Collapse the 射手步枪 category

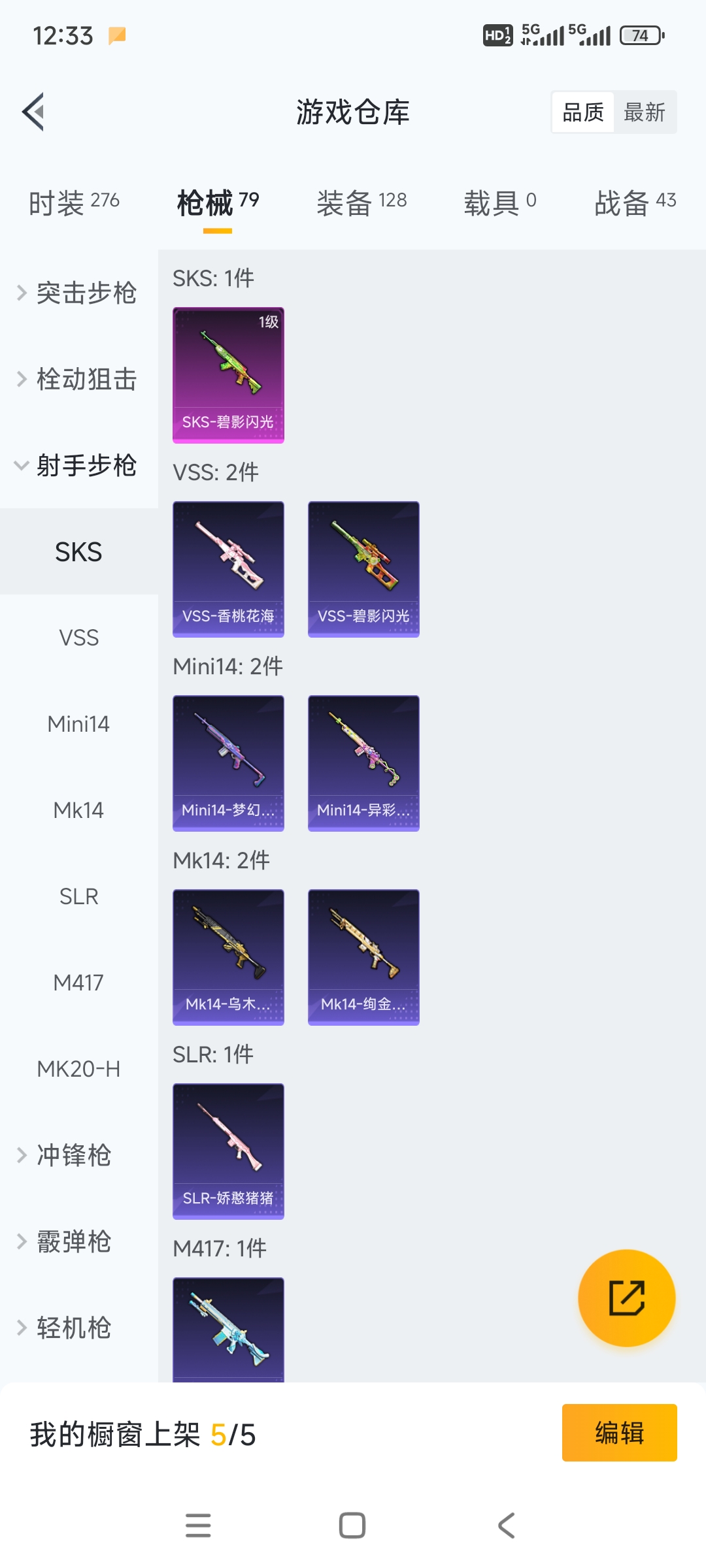78,465
